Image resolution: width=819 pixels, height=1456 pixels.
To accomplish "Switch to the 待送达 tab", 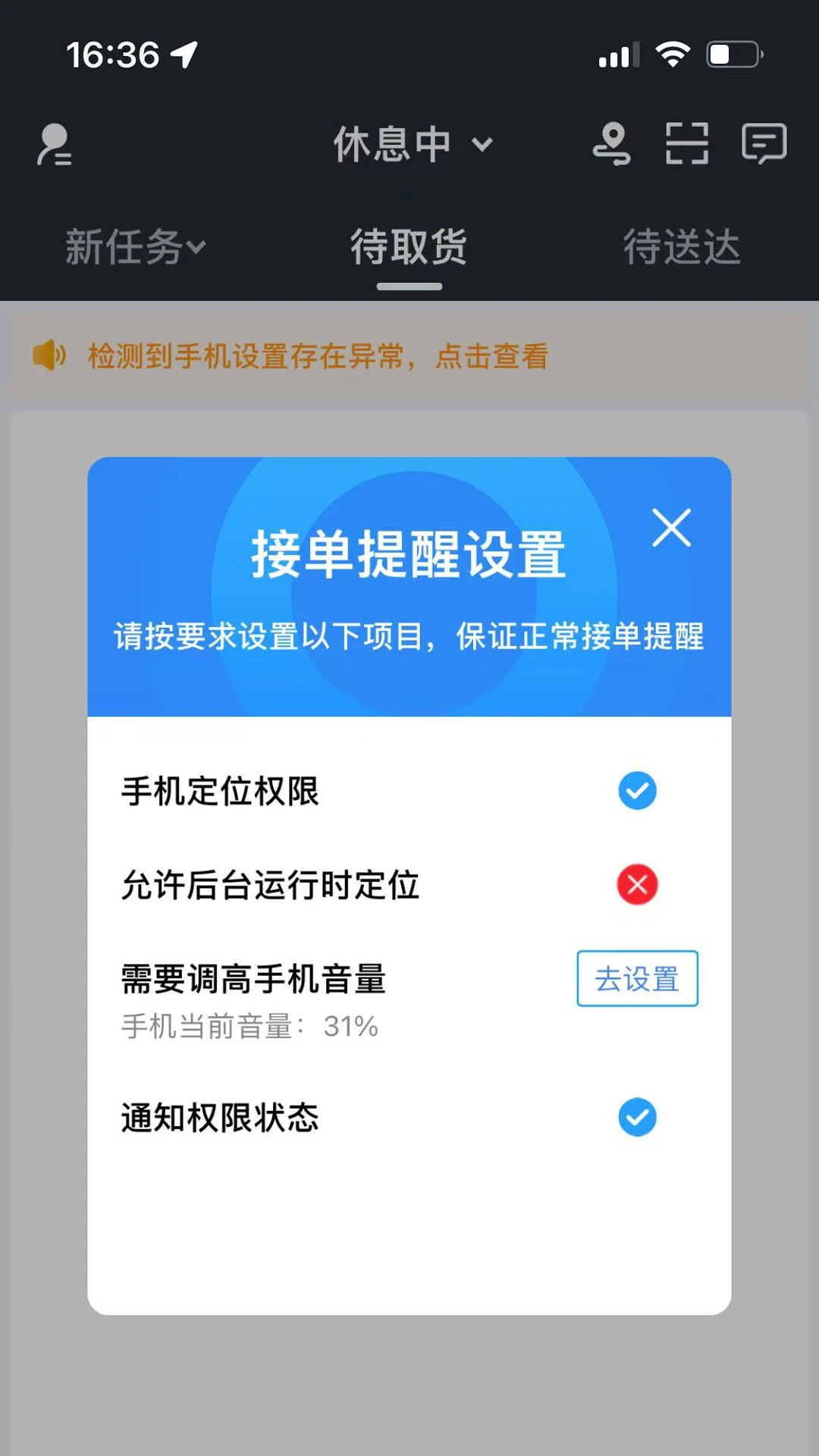I will tap(681, 246).
